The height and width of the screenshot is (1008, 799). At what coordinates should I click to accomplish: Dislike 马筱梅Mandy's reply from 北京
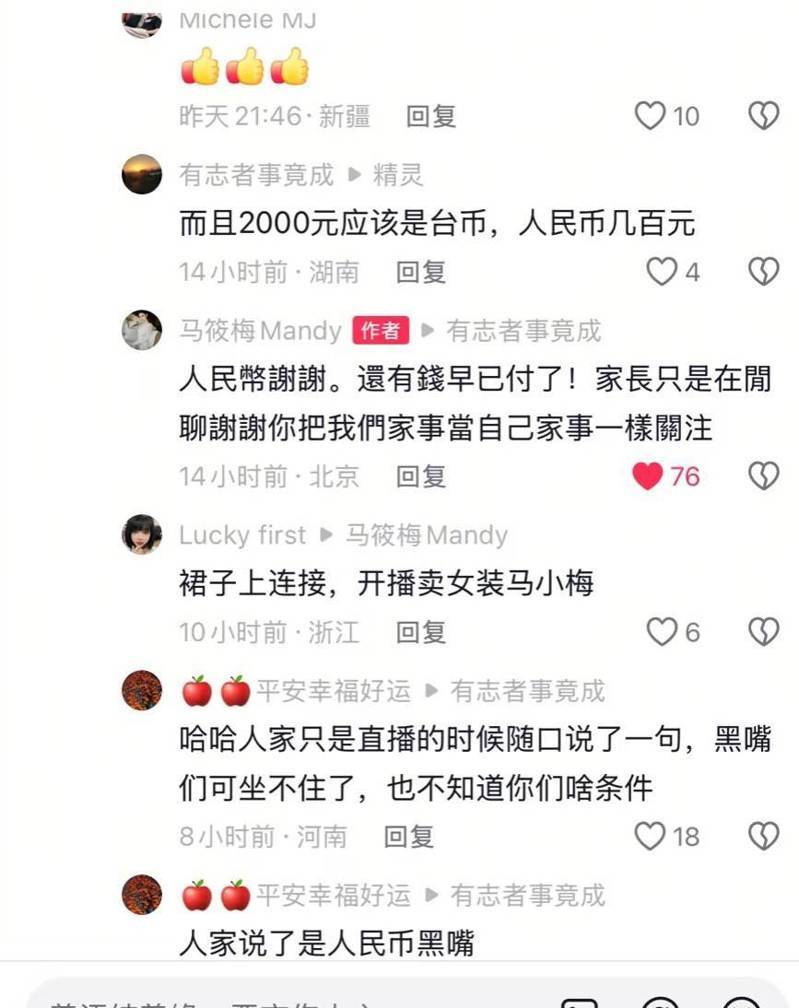click(x=763, y=476)
